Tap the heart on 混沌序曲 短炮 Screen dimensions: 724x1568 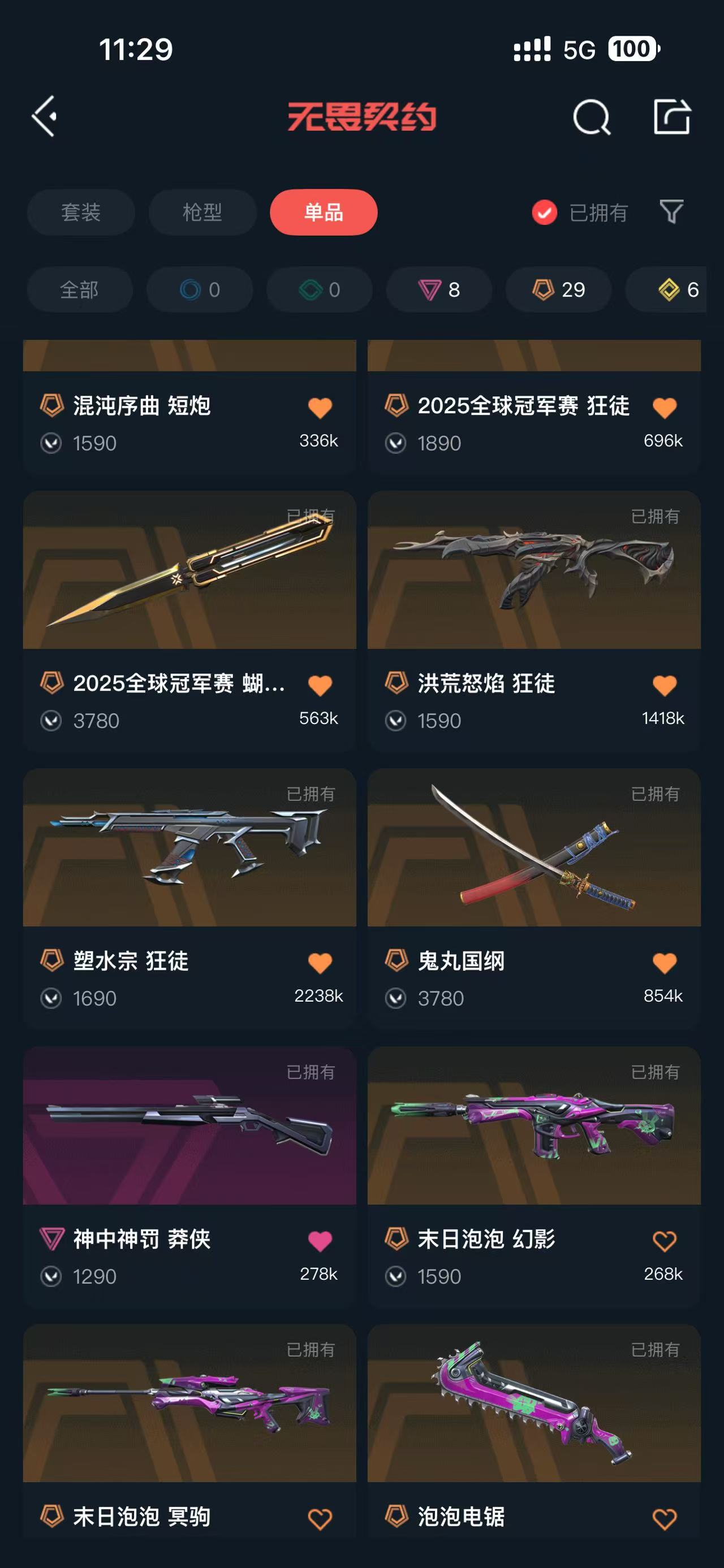320,407
